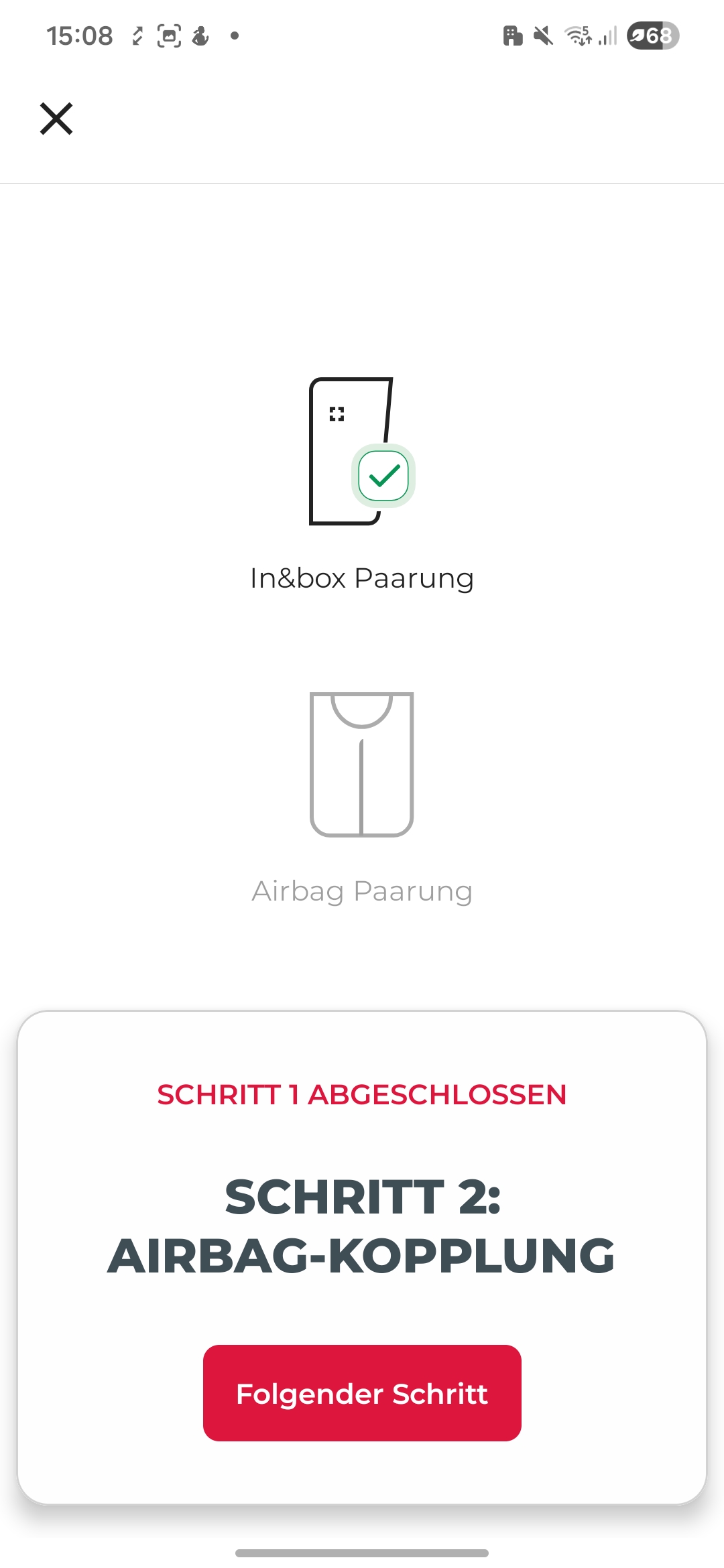This screenshot has height=1568, width=724.
Task: Tap the building icon in the status bar
Action: (513, 35)
